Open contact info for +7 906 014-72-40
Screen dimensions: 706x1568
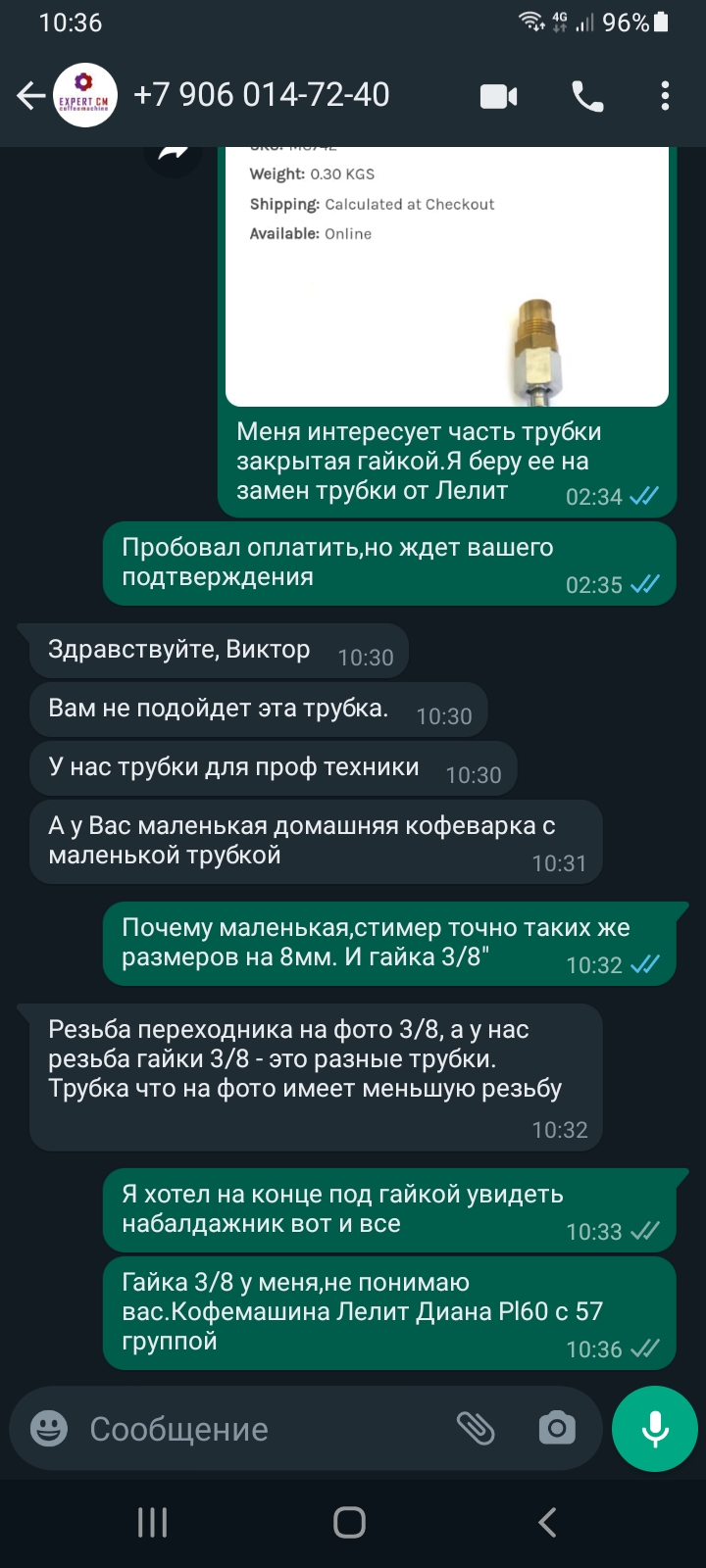[x=261, y=95]
